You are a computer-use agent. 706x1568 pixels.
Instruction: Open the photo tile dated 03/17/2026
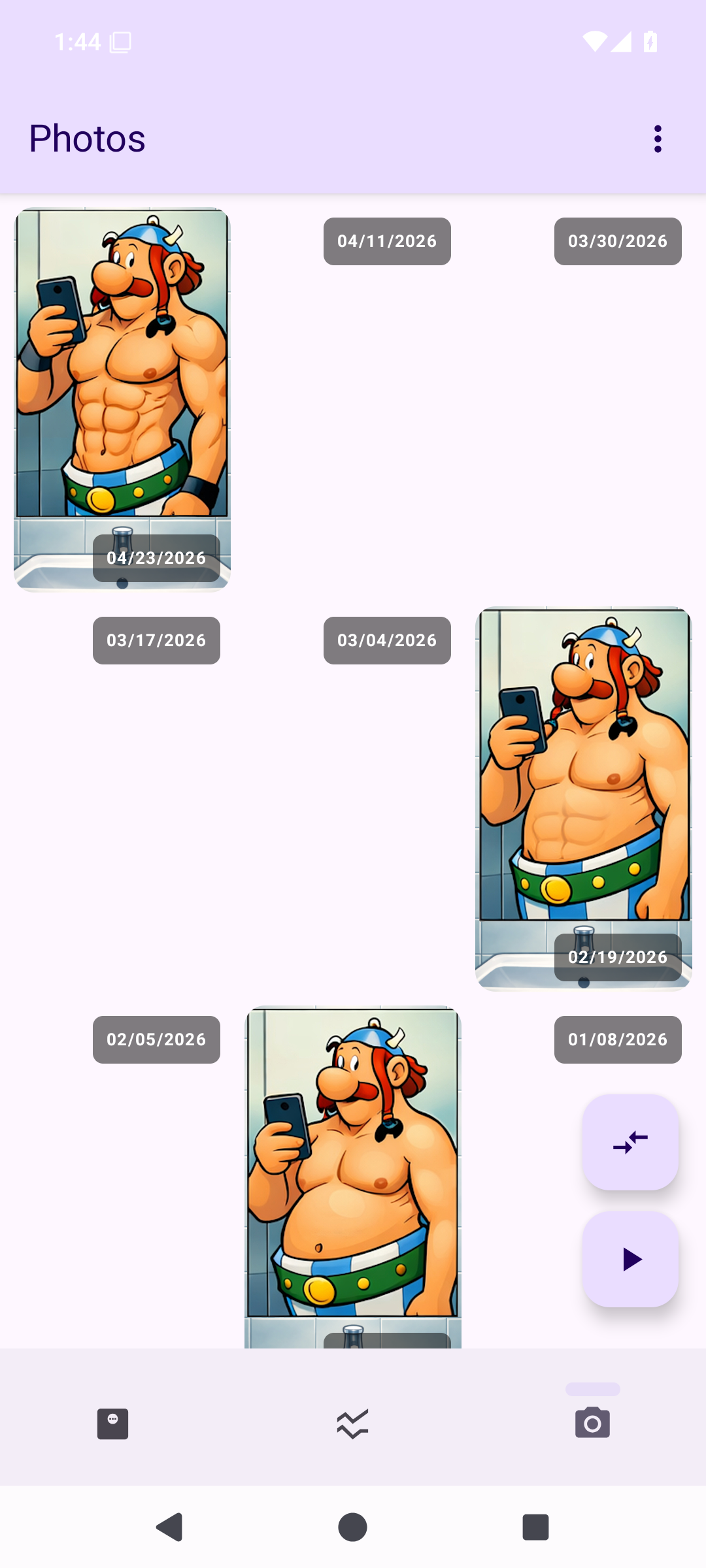click(x=122, y=798)
